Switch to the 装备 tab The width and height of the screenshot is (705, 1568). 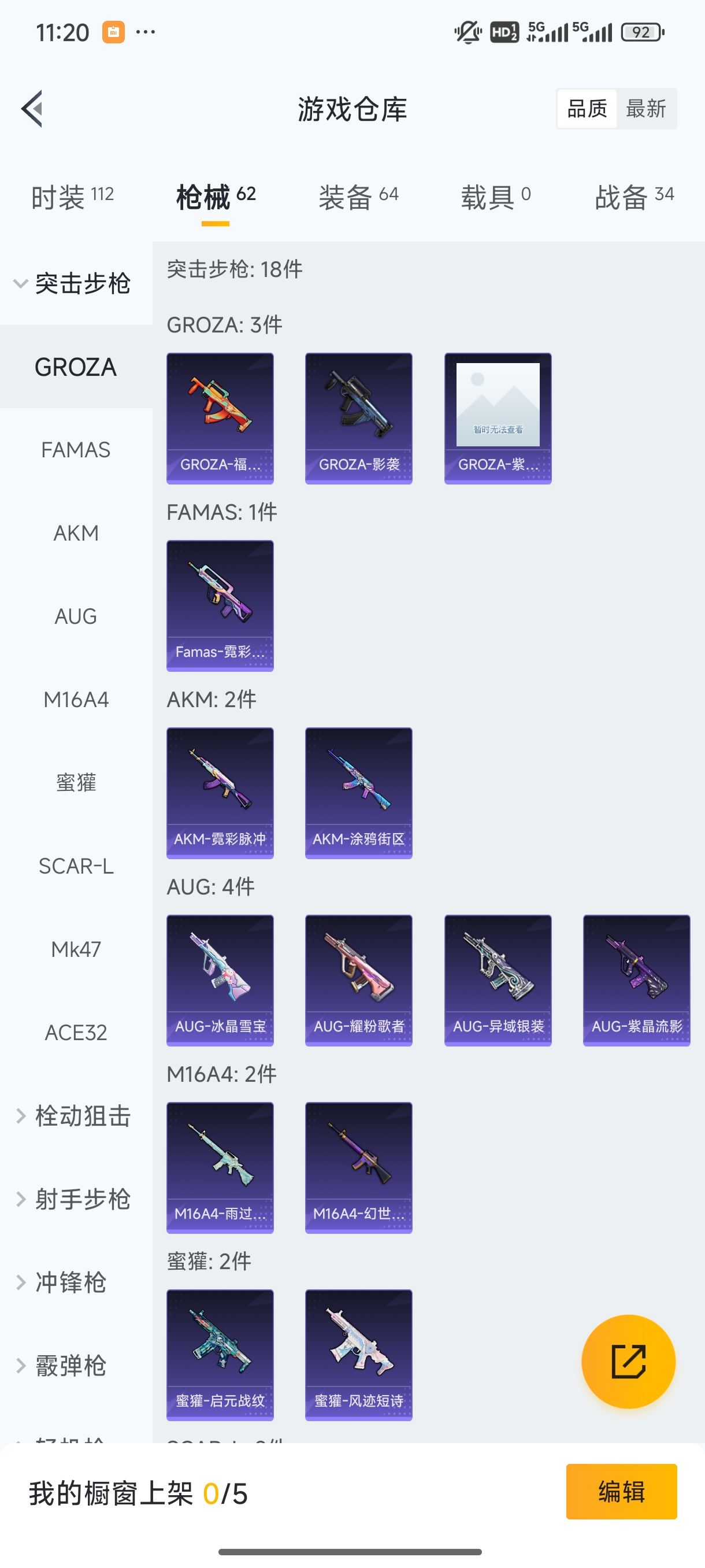tap(358, 197)
